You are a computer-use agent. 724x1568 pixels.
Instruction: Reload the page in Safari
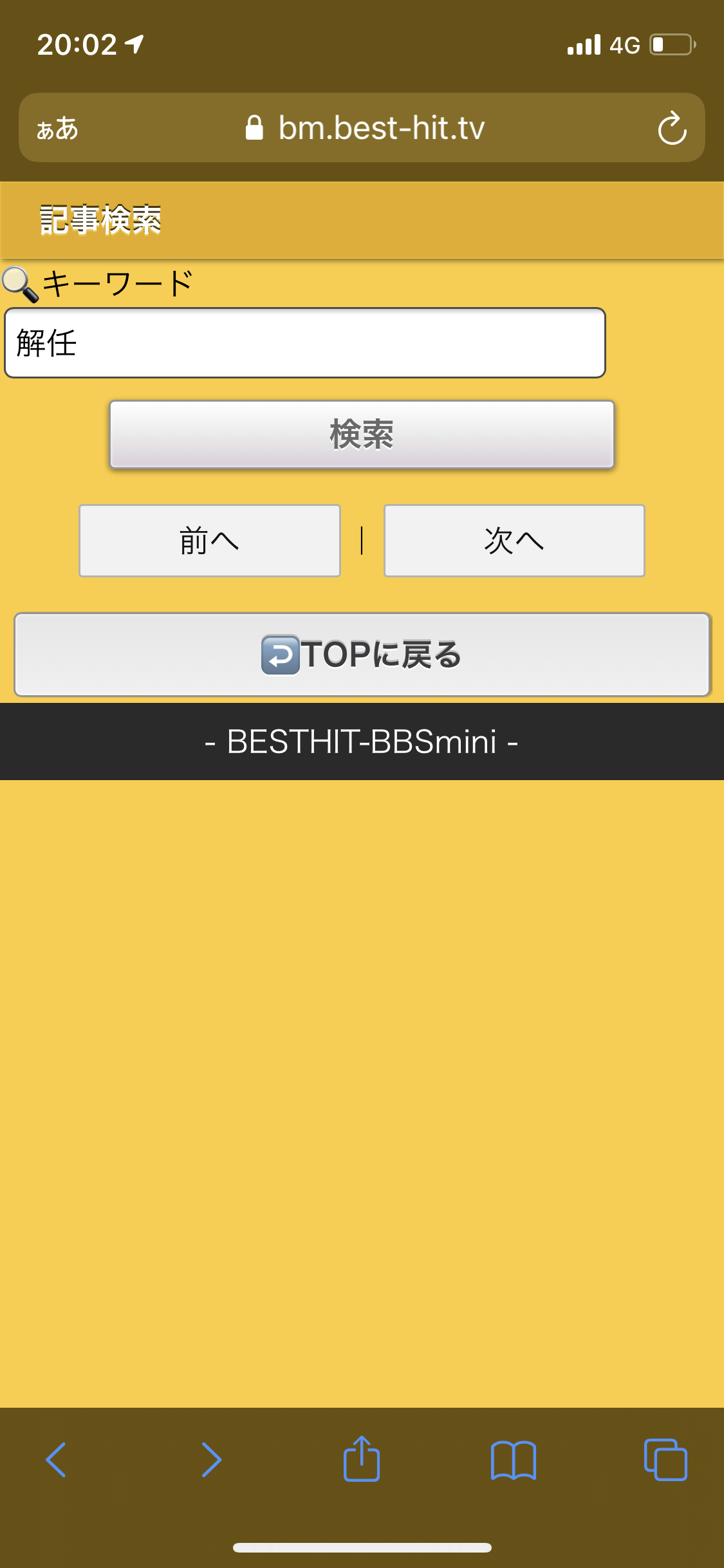point(672,128)
